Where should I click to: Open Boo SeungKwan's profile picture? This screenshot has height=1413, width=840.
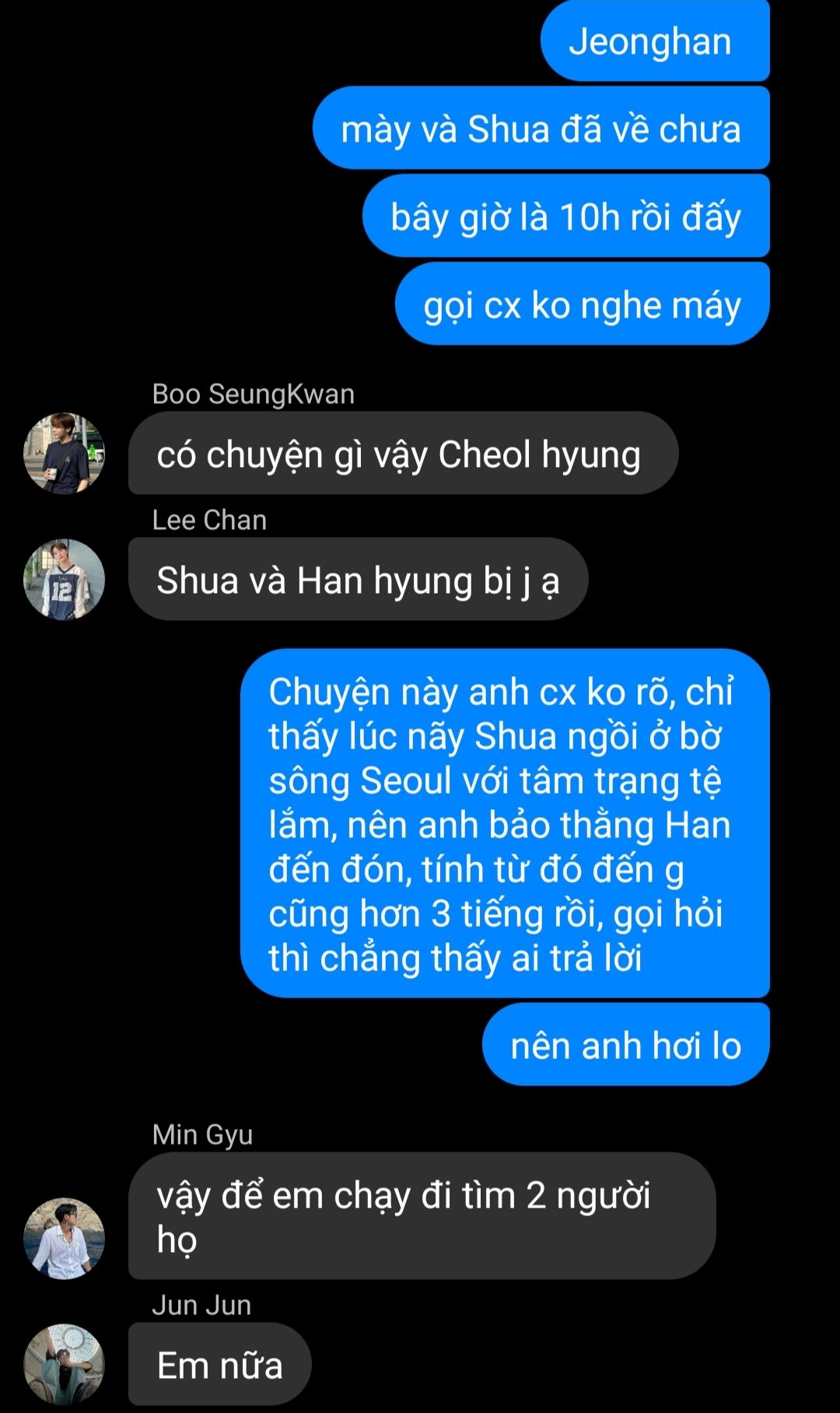pyautogui.click(x=64, y=453)
